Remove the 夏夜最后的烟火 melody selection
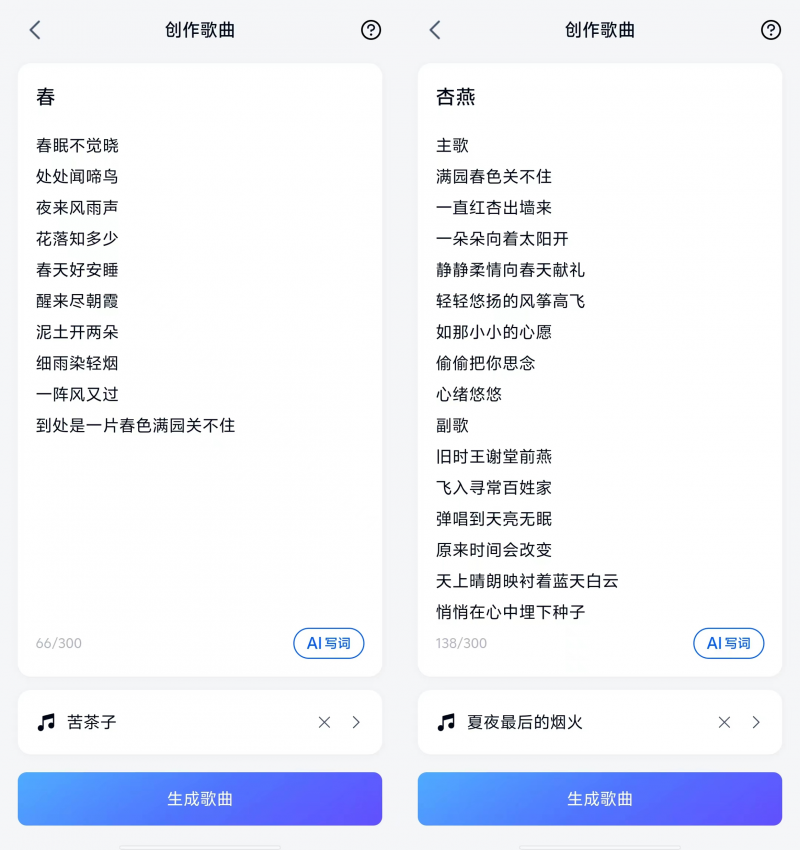 tap(724, 722)
